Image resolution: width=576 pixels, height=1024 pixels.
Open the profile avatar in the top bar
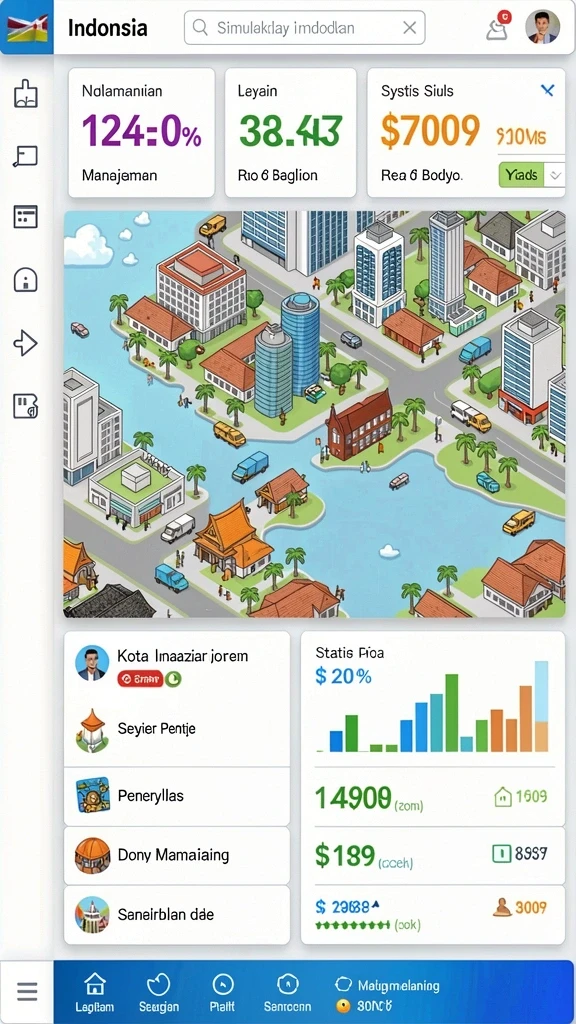542,27
